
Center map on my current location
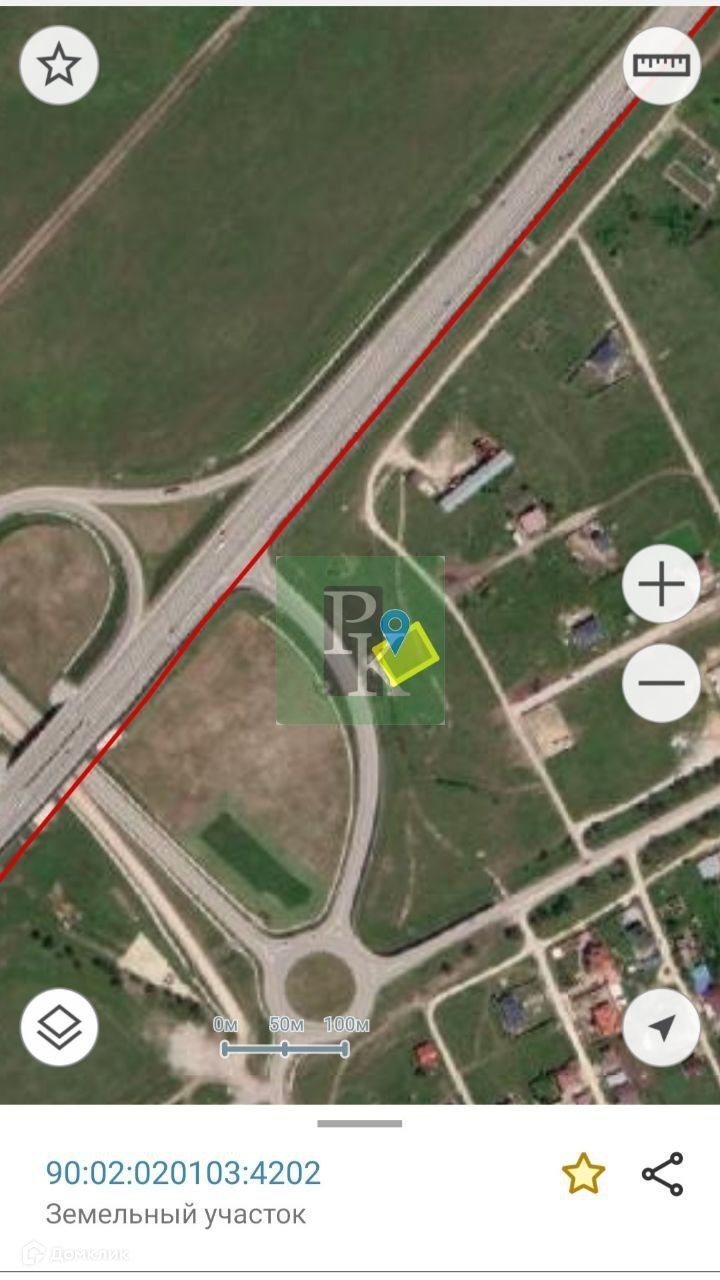[661, 1027]
